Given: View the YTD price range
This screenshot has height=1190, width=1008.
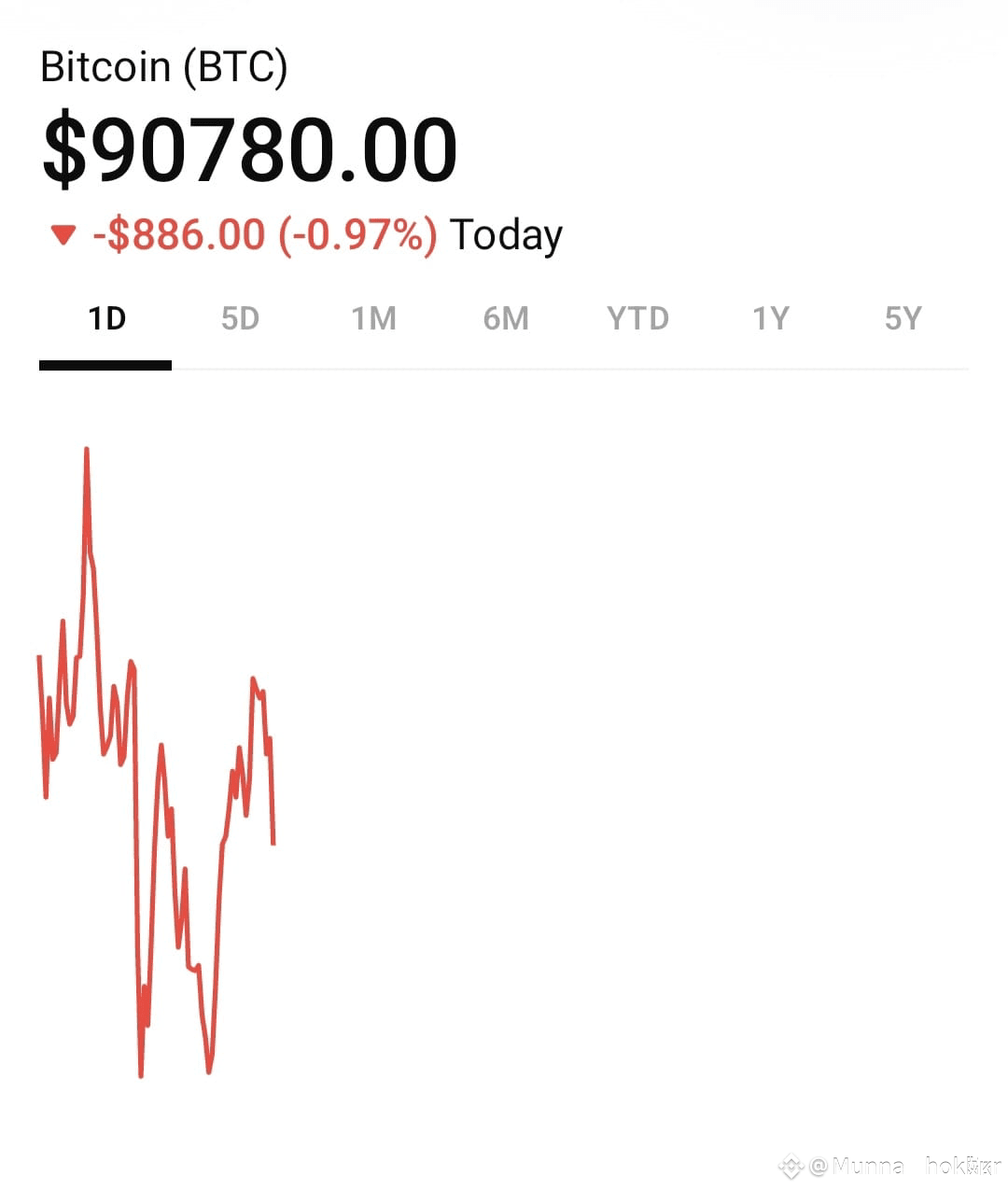Looking at the screenshot, I should tap(638, 319).
